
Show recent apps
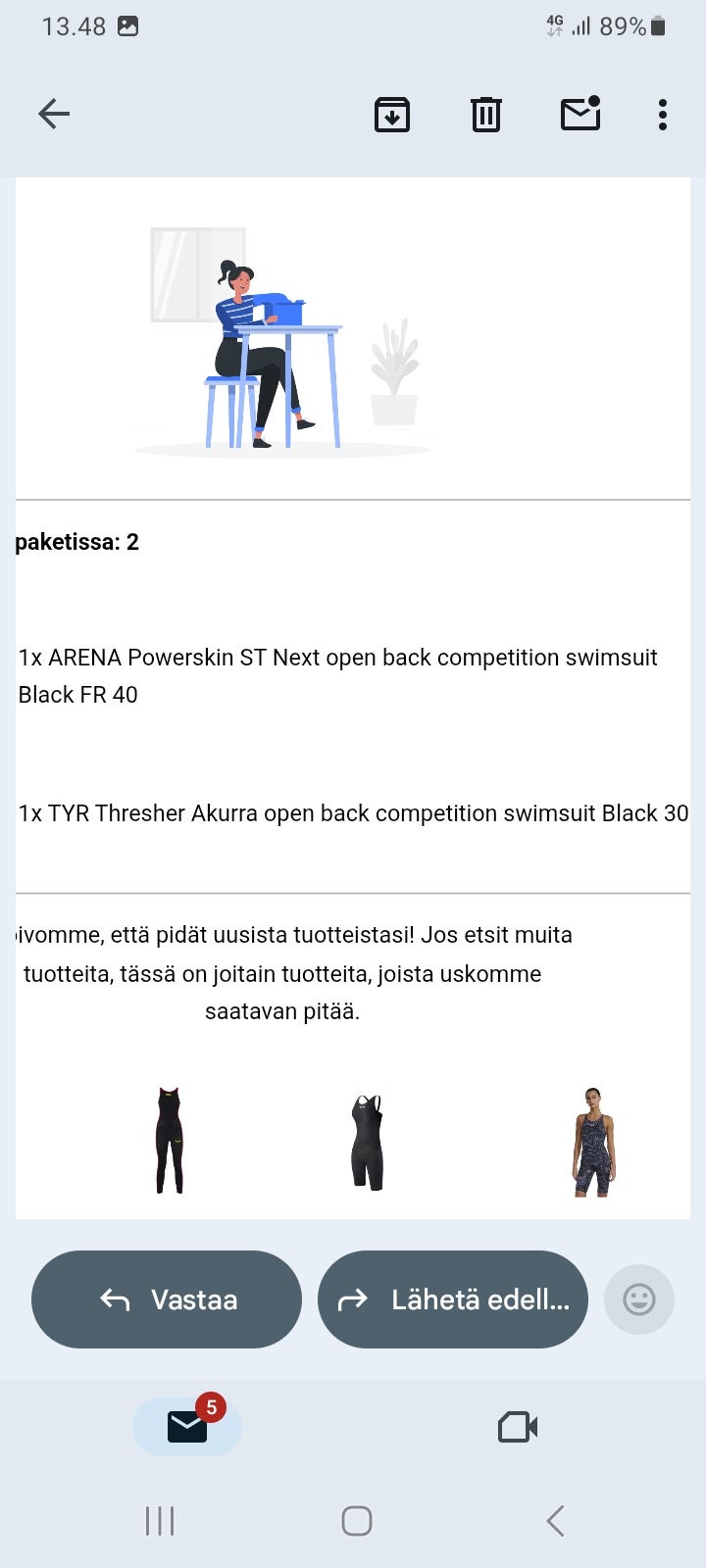[x=160, y=1521]
